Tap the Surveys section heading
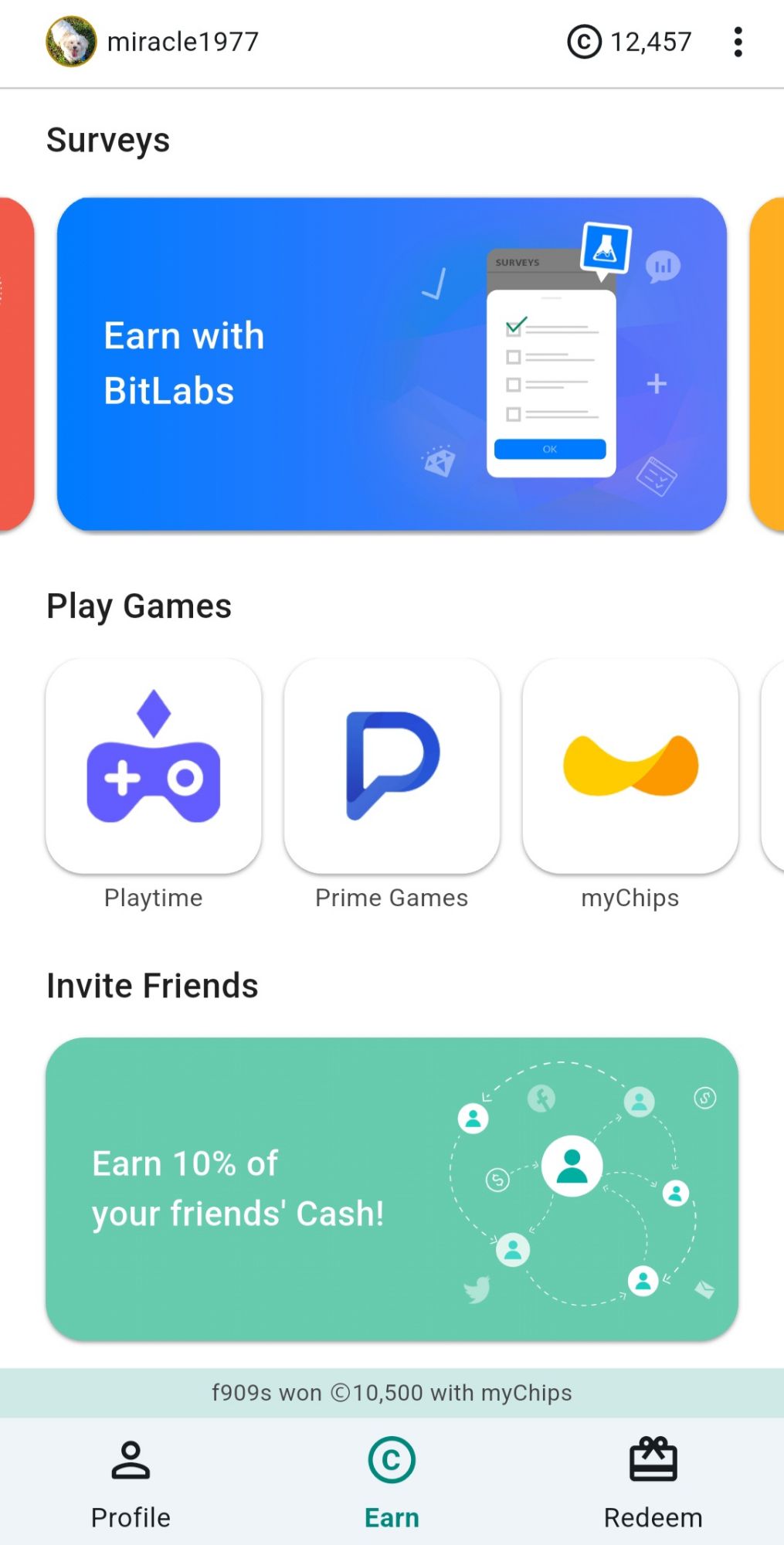The width and height of the screenshot is (784, 1545). tap(108, 139)
